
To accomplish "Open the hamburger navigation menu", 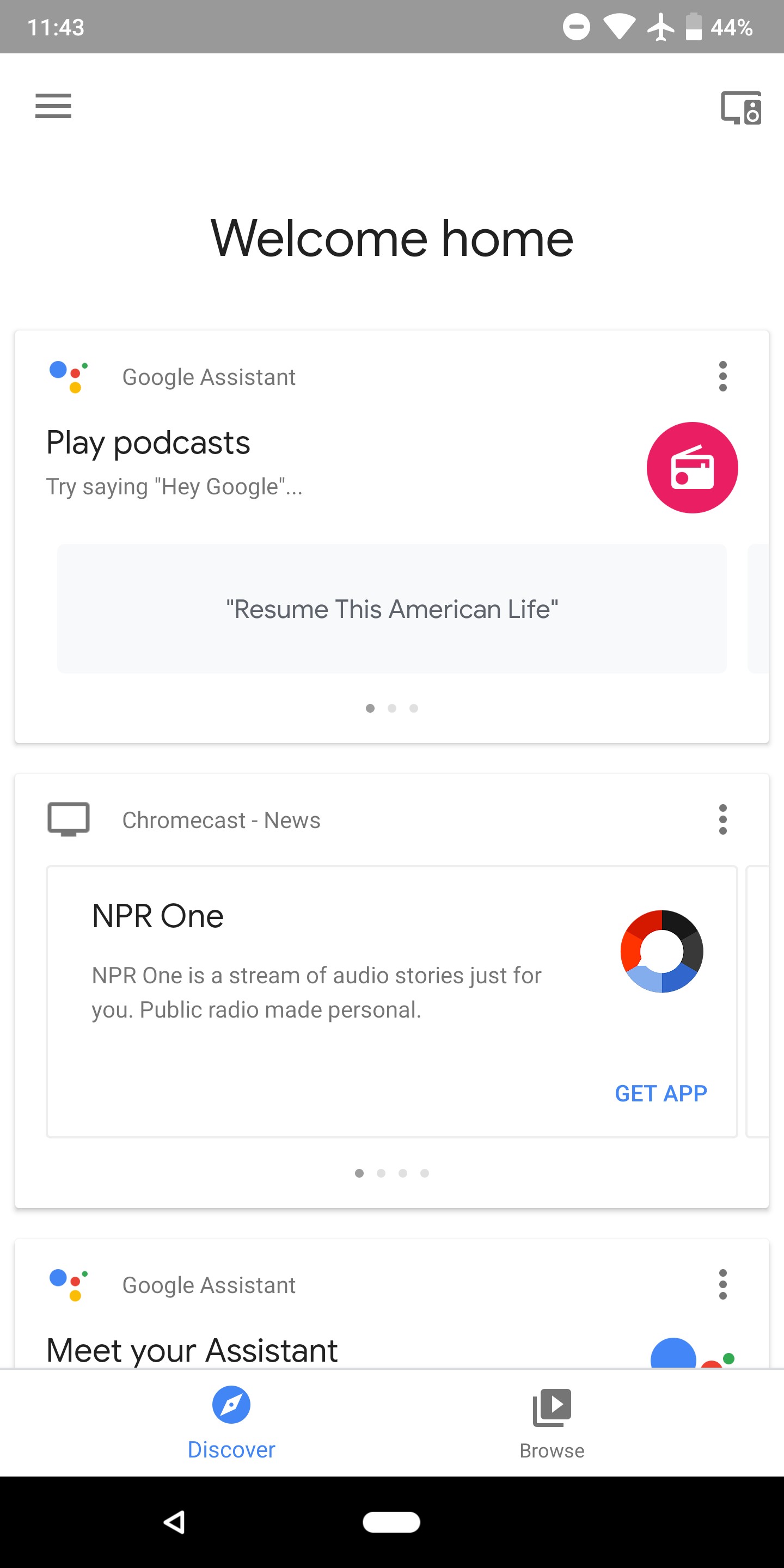I will 53,106.
